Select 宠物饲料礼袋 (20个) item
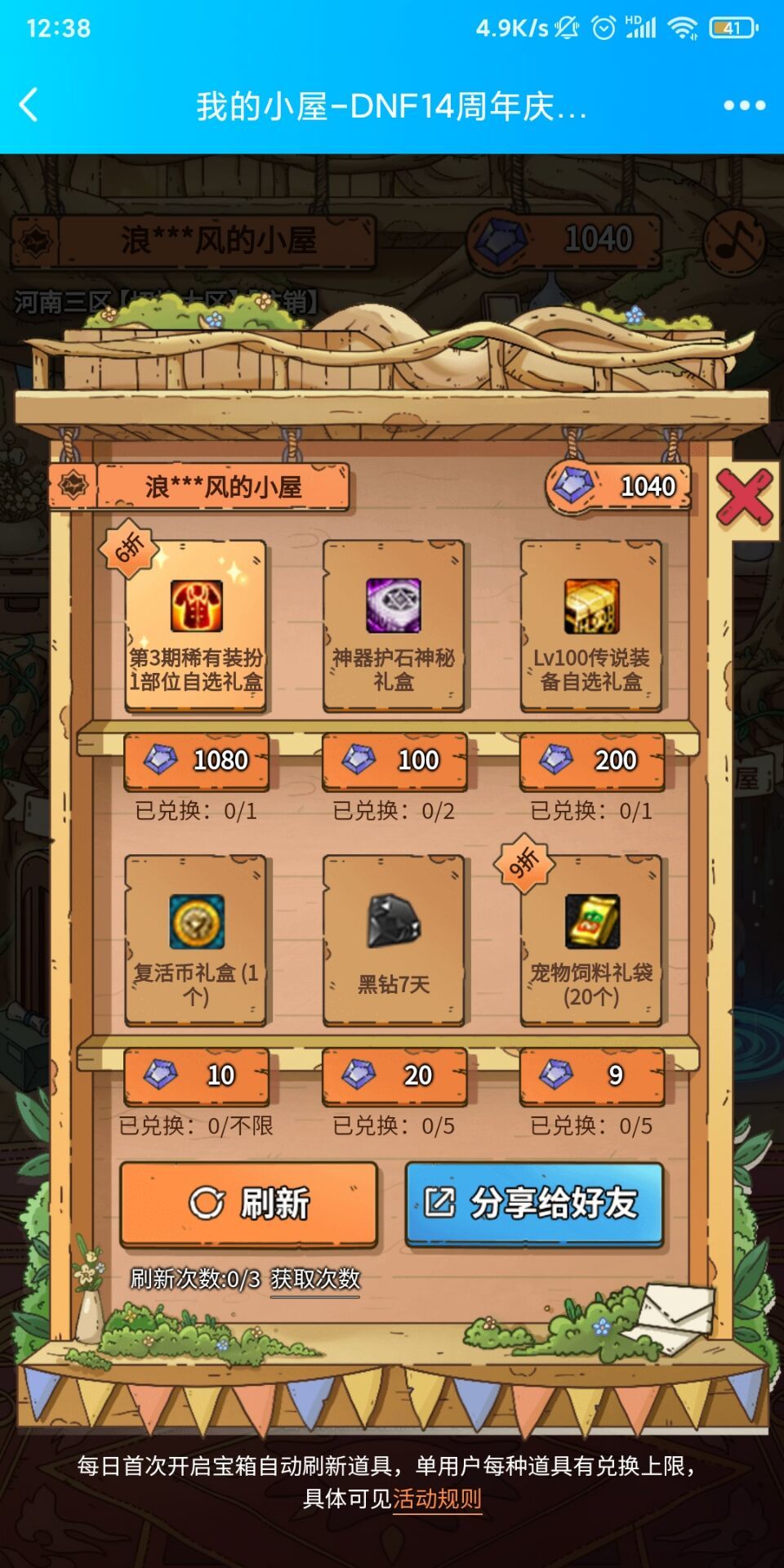The width and height of the screenshot is (784, 1568). point(591,941)
